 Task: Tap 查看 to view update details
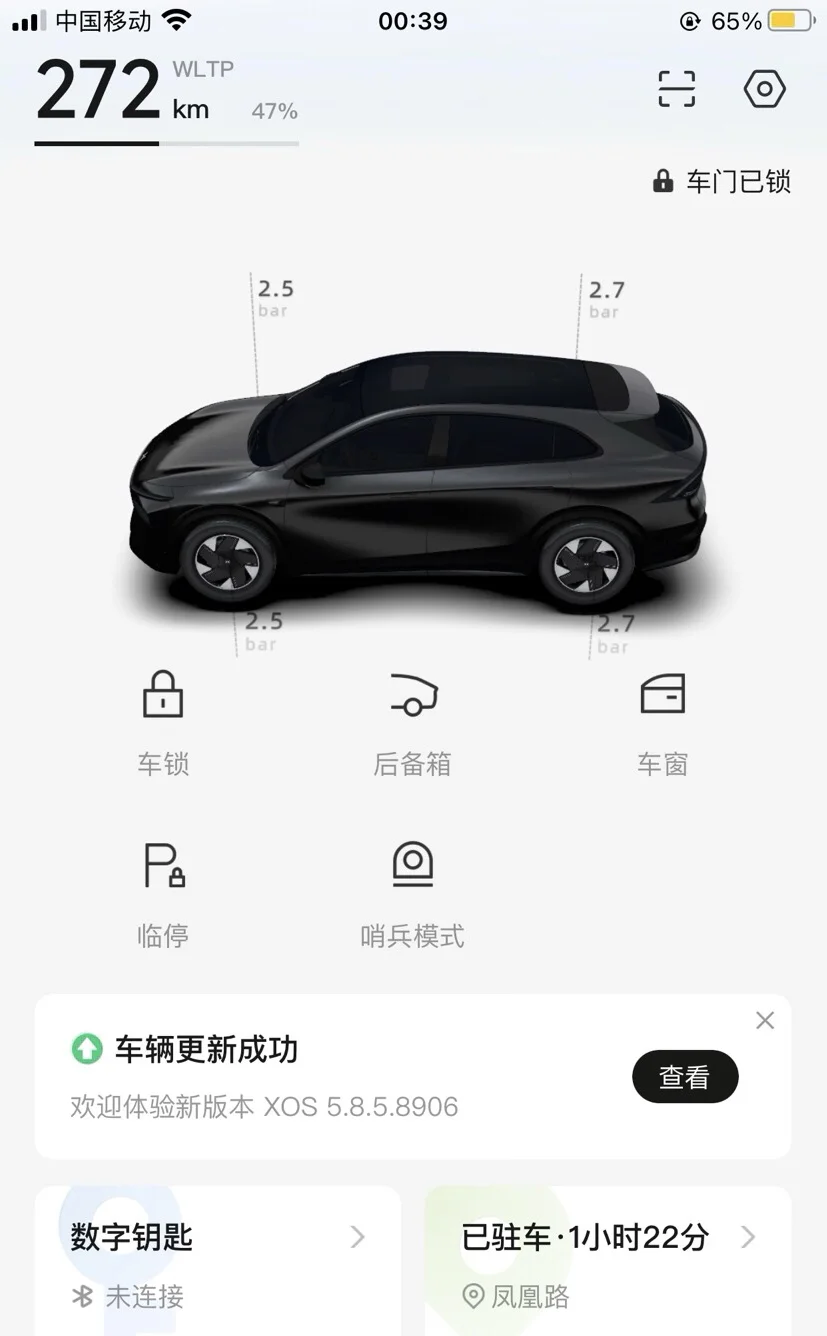pos(685,1077)
